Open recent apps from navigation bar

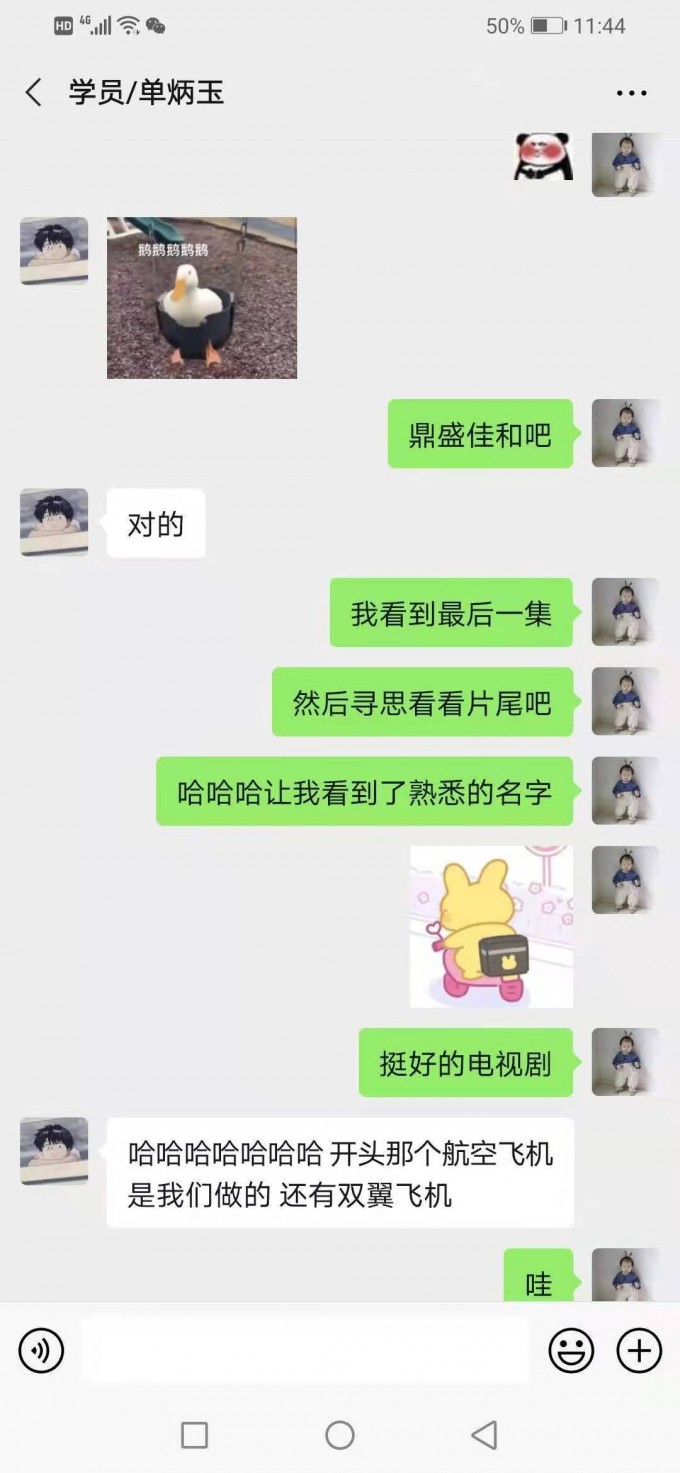tap(194, 1436)
